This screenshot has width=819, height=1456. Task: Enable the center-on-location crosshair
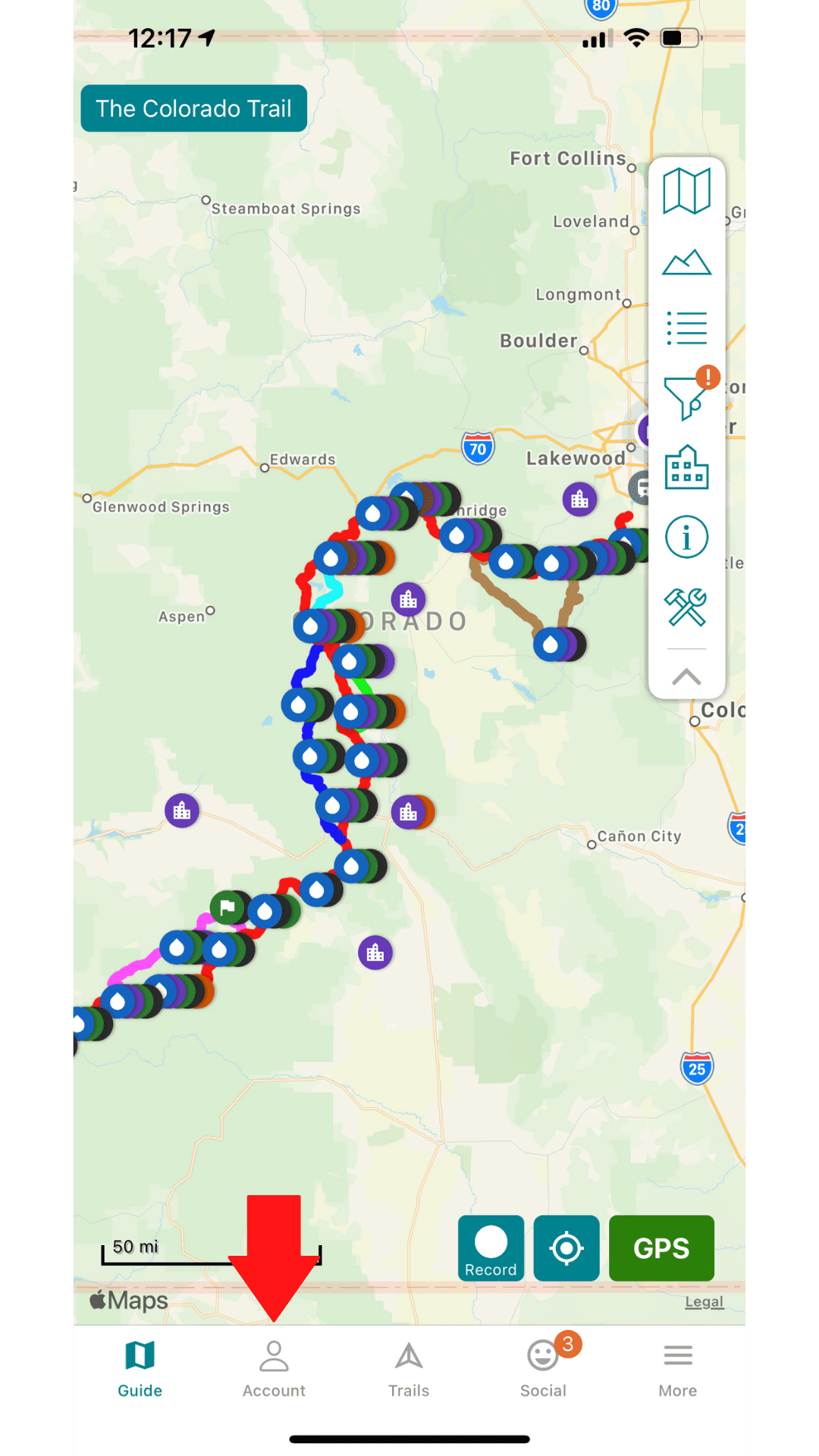(566, 1247)
